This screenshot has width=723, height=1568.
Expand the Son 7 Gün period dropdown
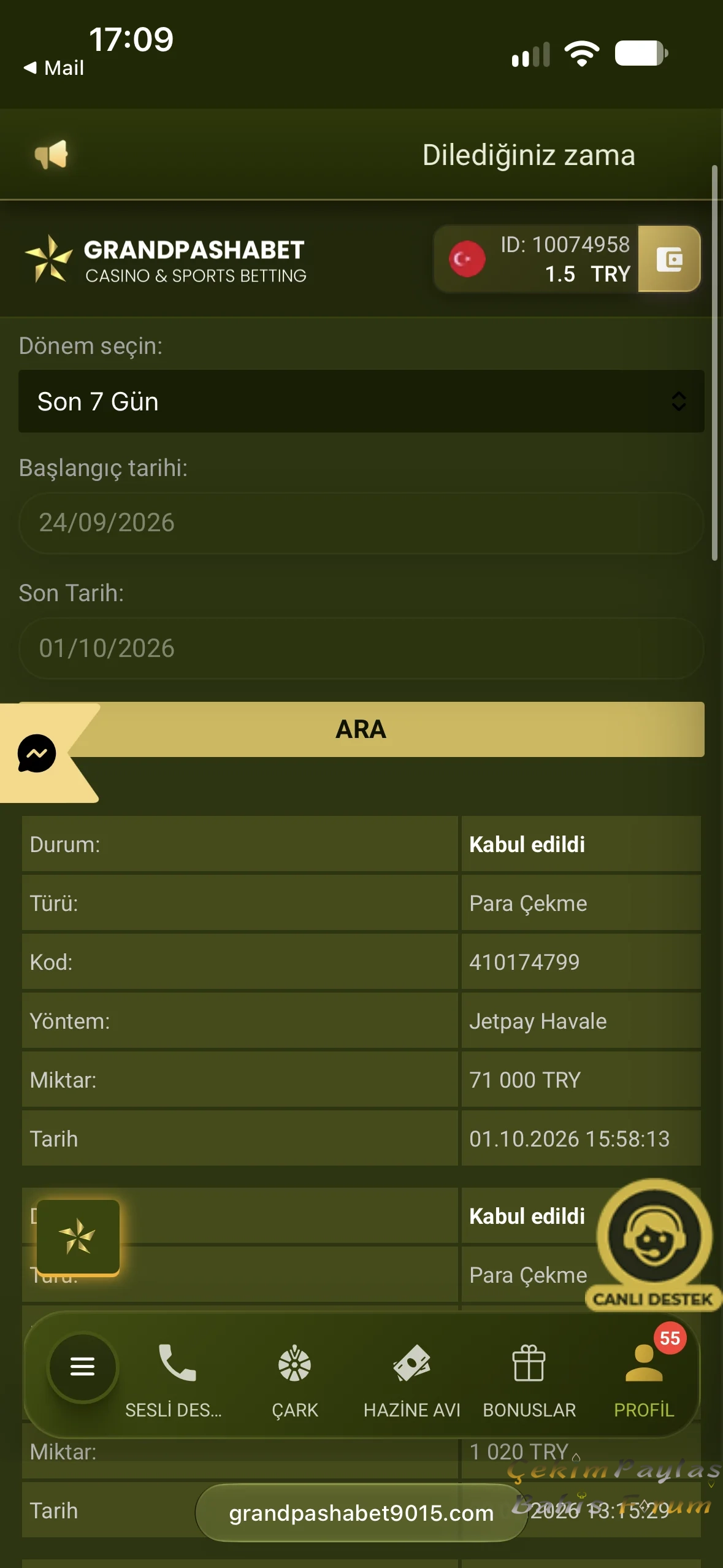361,401
